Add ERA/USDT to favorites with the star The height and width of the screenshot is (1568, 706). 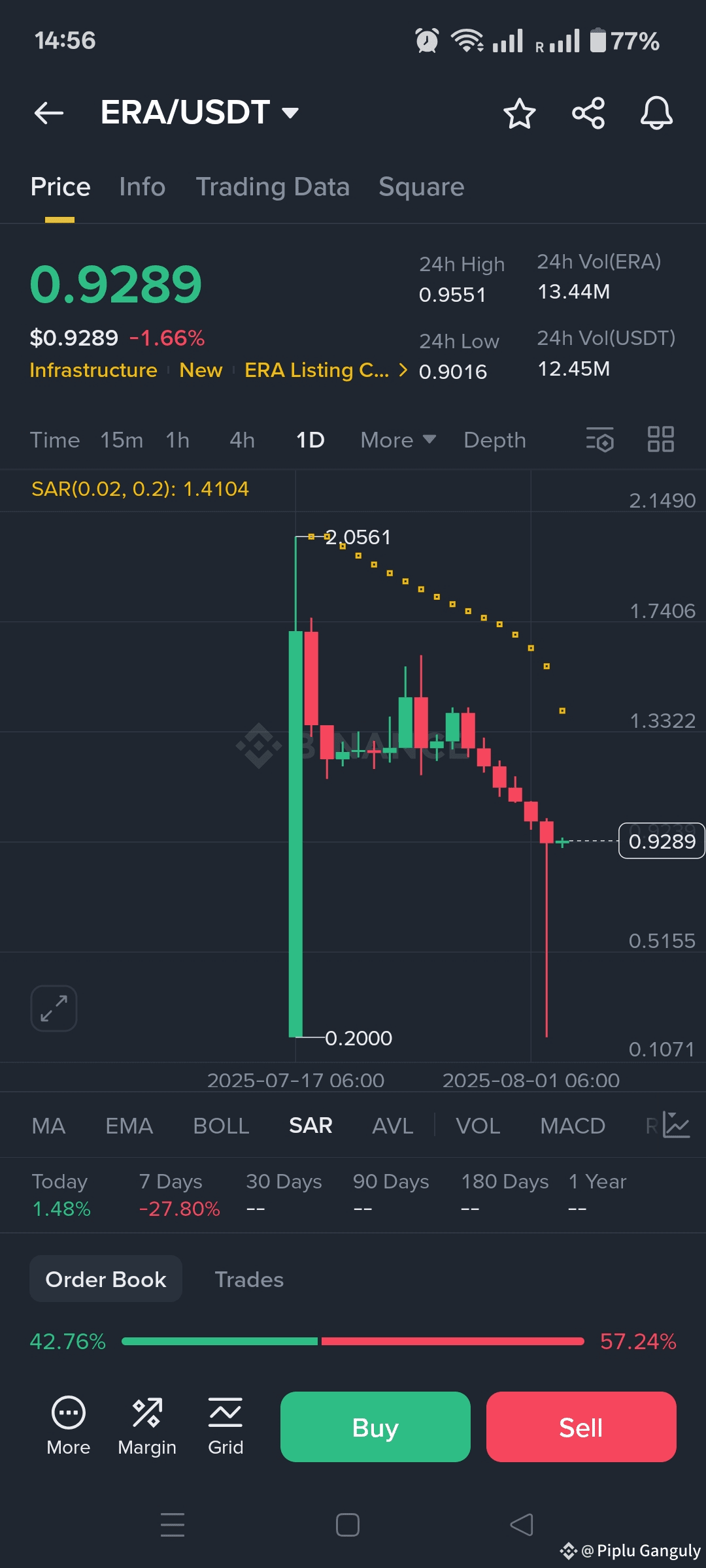(x=520, y=114)
